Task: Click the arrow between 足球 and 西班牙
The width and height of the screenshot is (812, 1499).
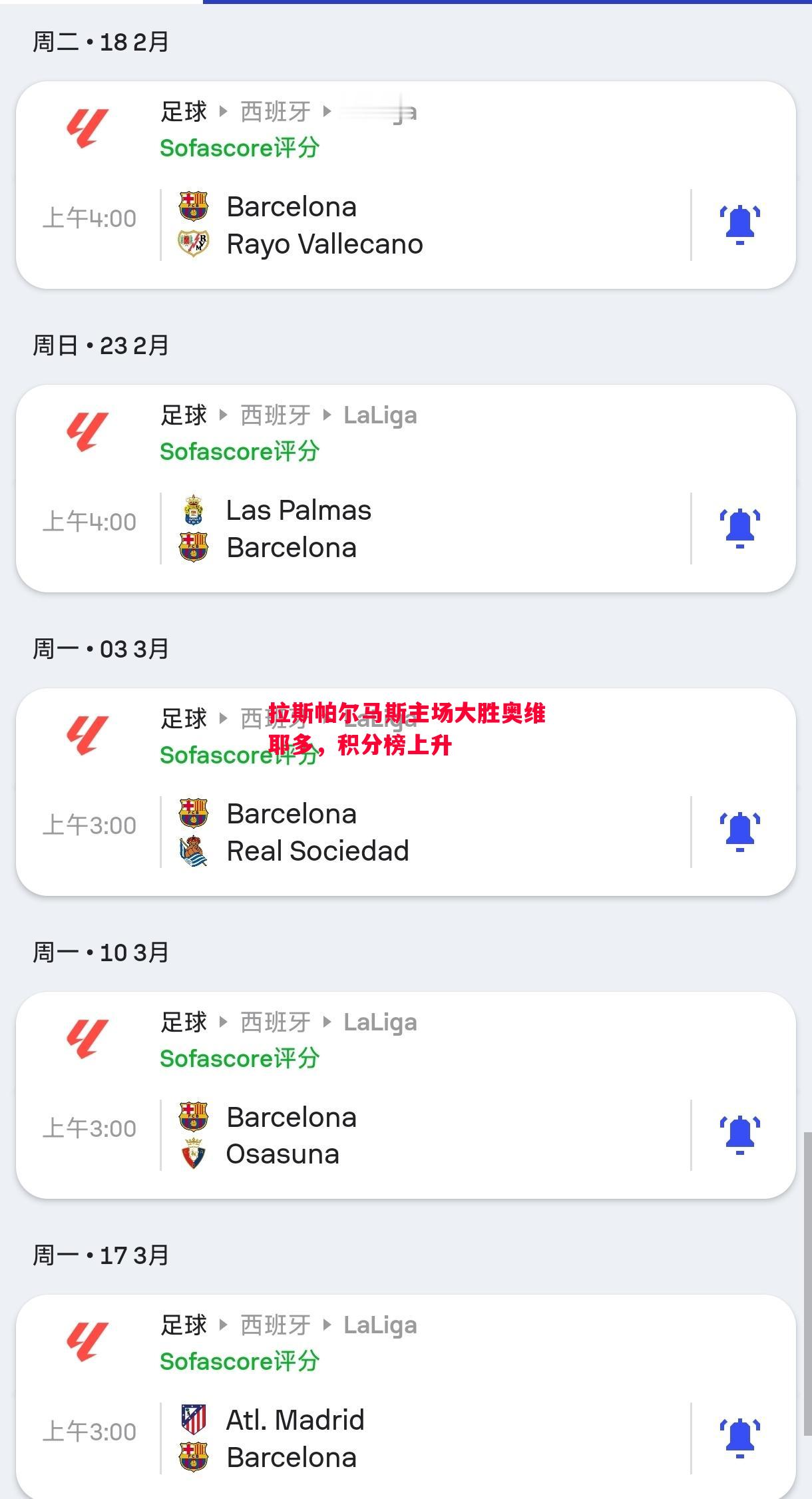Action: point(222,414)
